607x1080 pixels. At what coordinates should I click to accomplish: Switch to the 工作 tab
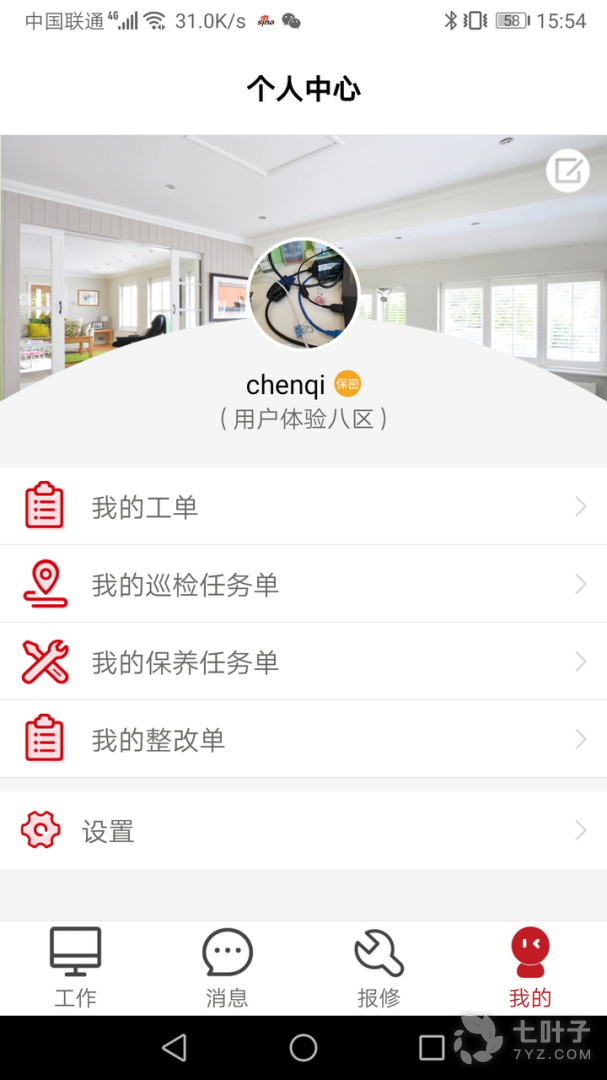[76, 967]
